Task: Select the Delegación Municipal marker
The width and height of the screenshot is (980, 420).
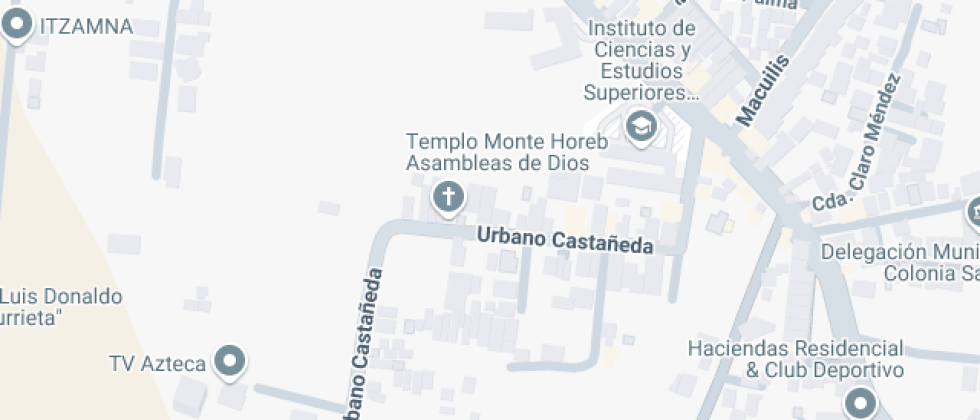Action: tap(974, 214)
